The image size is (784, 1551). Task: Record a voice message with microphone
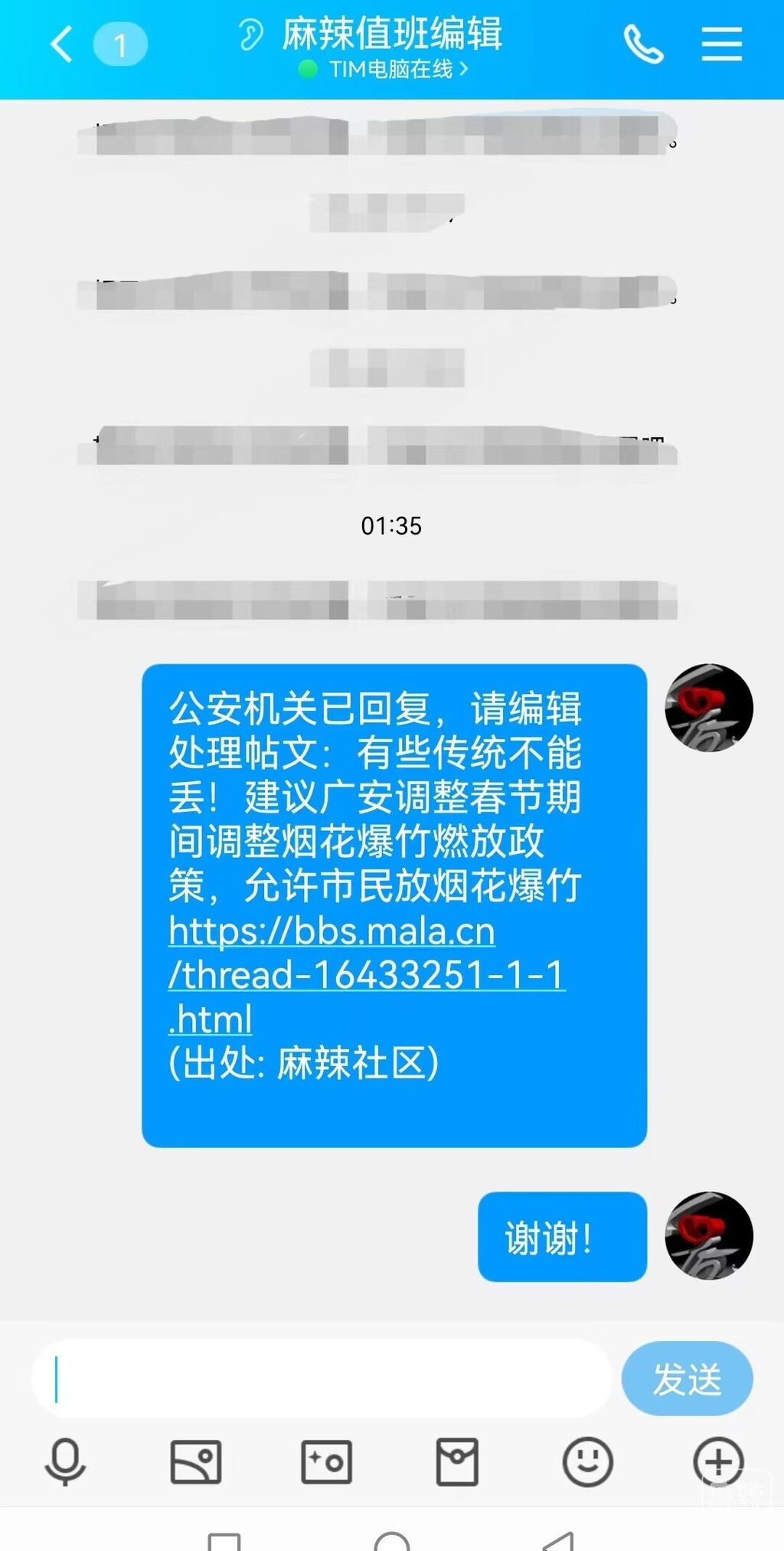point(65,1461)
